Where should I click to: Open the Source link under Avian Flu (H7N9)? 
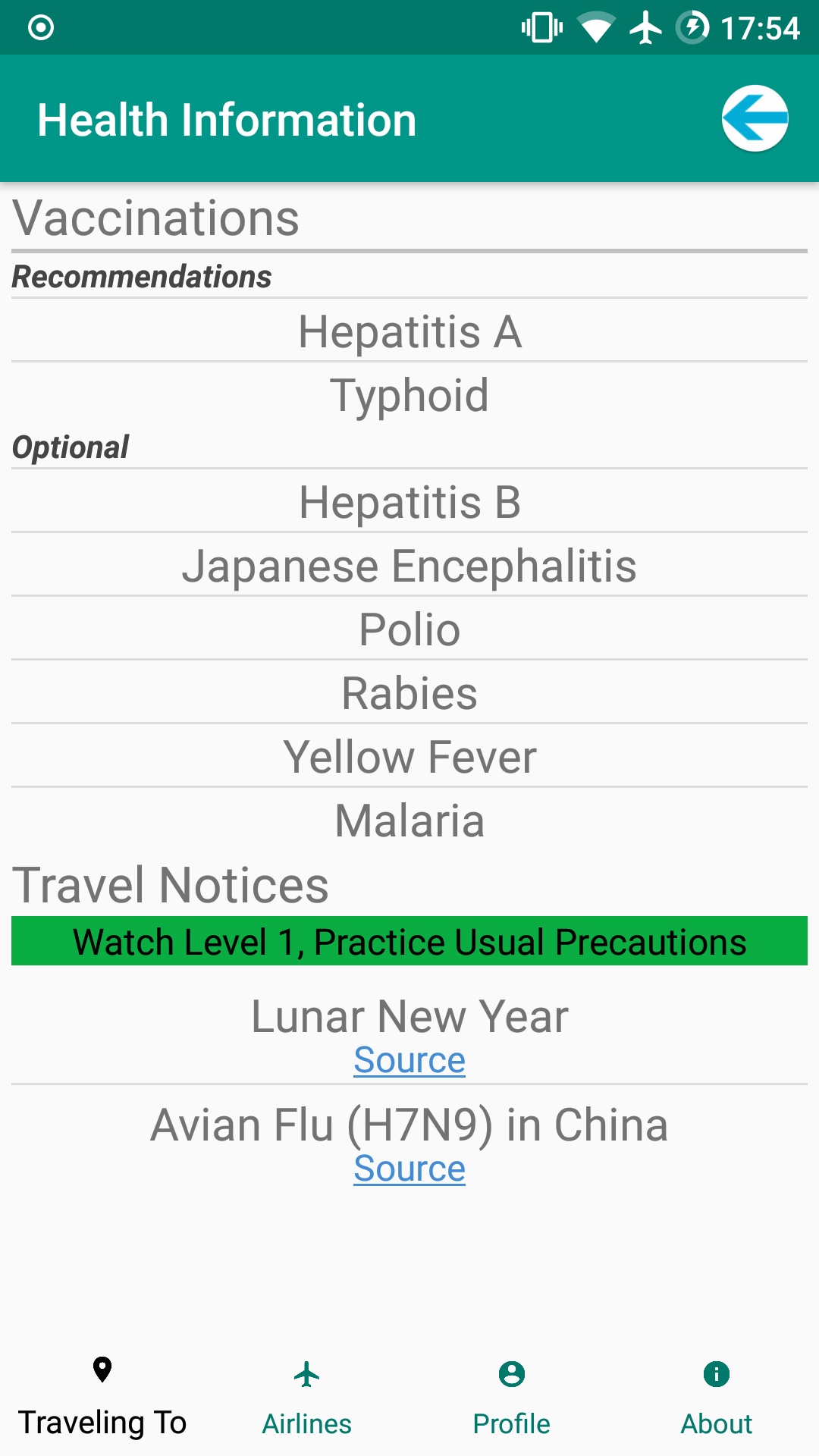409,1169
